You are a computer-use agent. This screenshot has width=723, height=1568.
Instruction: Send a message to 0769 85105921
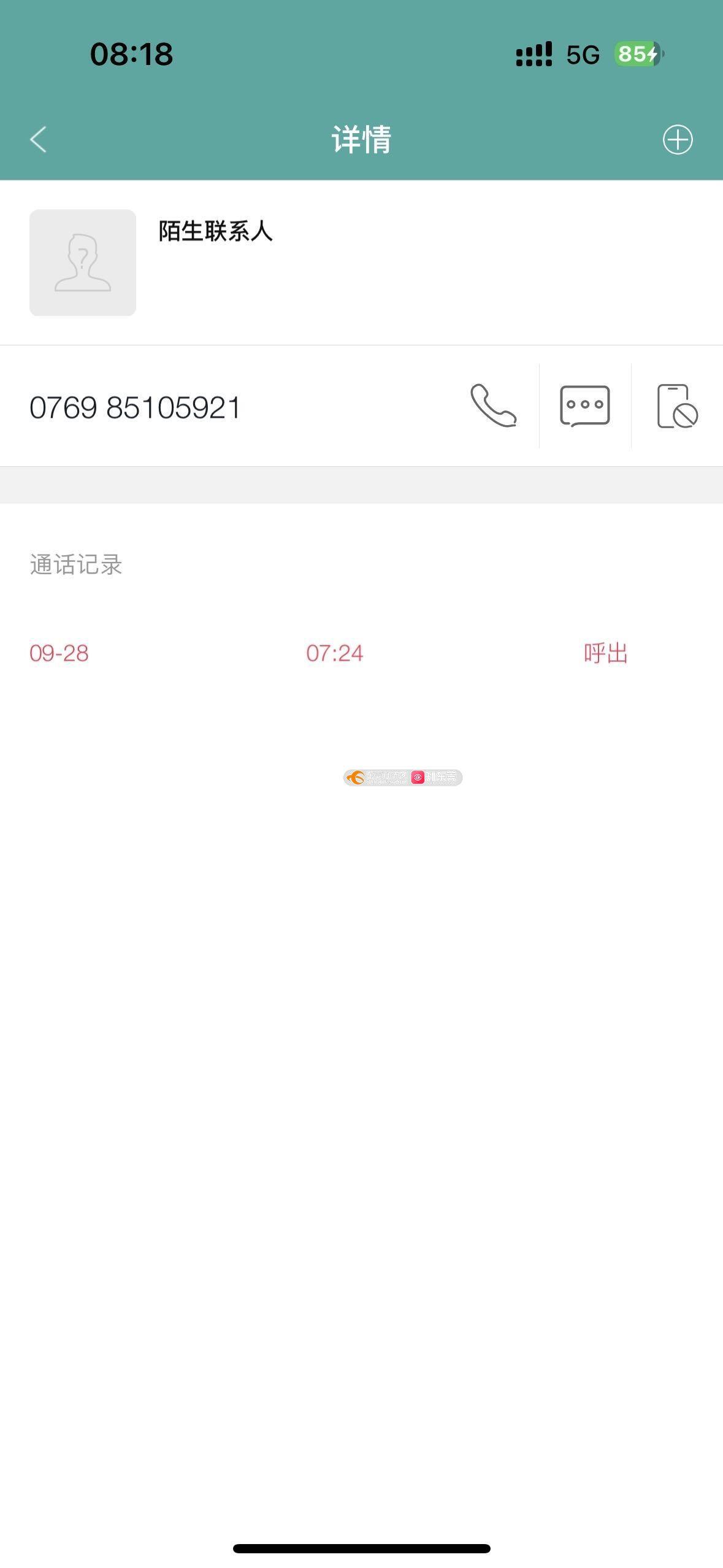pyautogui.click(x=585, y=405)
